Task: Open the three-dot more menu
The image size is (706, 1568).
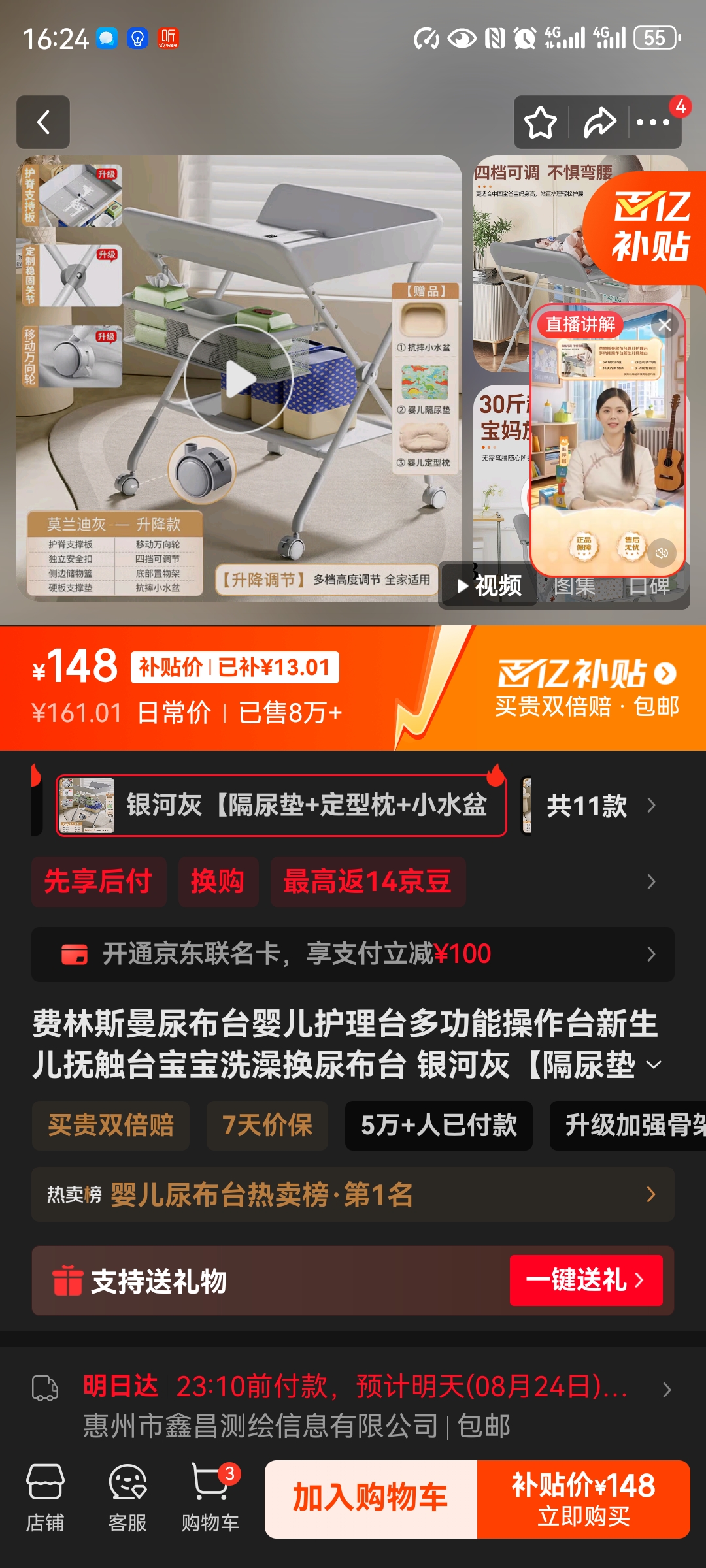Action: point(652,122)
